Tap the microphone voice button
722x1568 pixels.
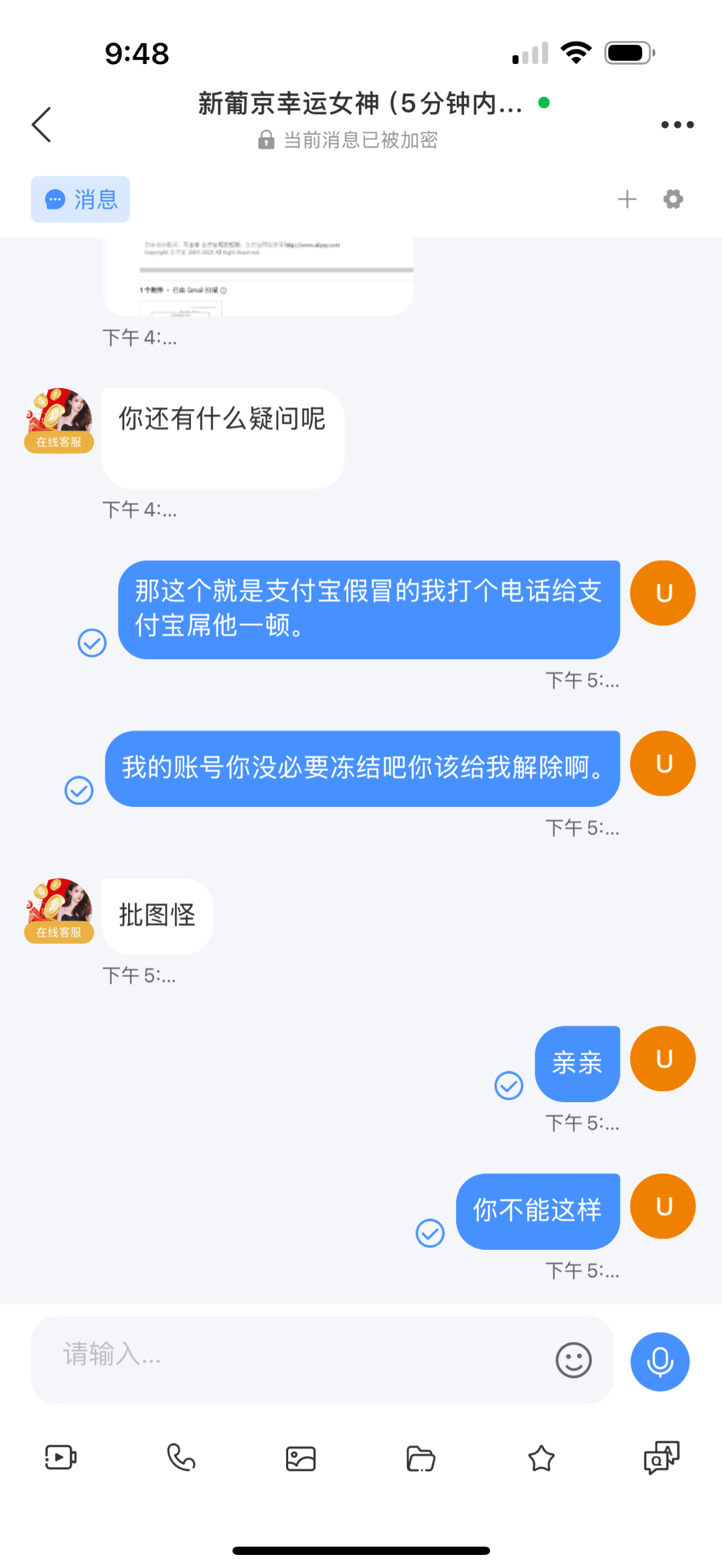tap(659, 1362)
